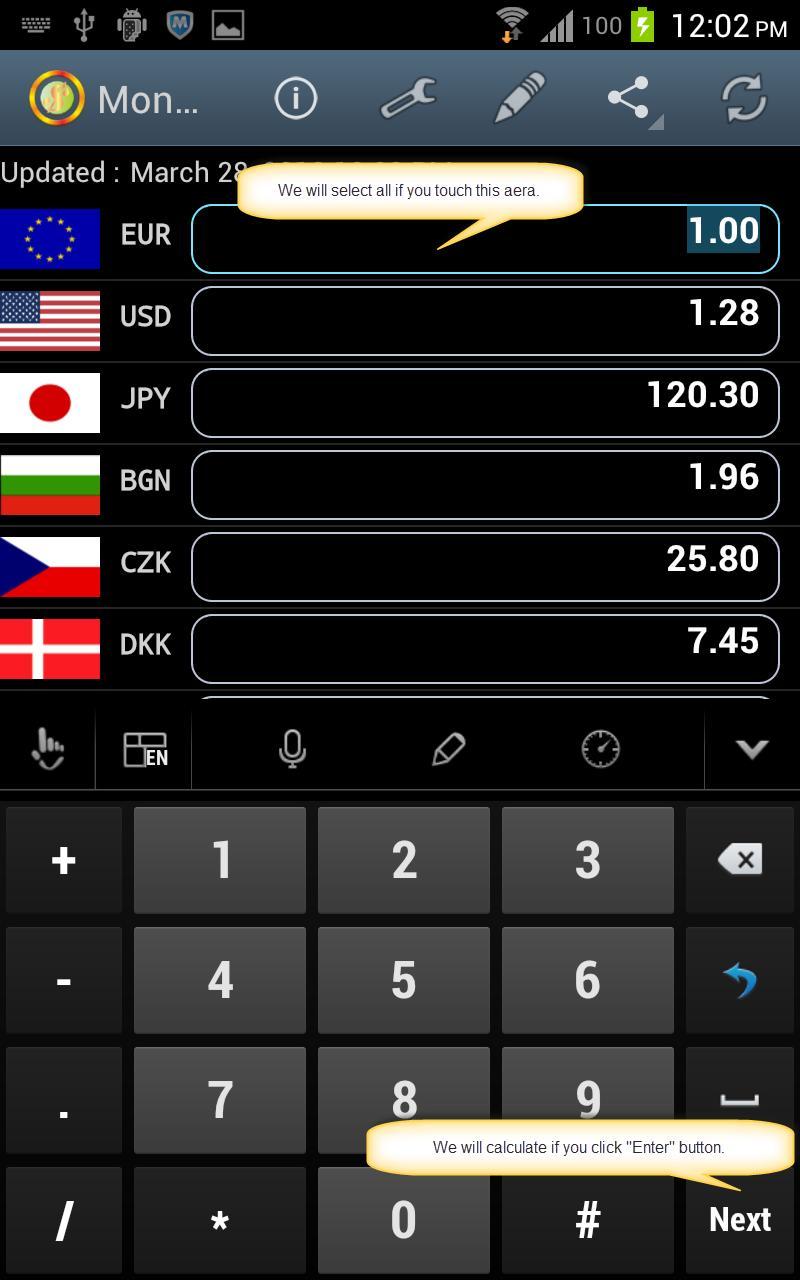Tap the USD flag thumbnail
The width and height of the screenshot is (800, 1280).
pos(50,320)
